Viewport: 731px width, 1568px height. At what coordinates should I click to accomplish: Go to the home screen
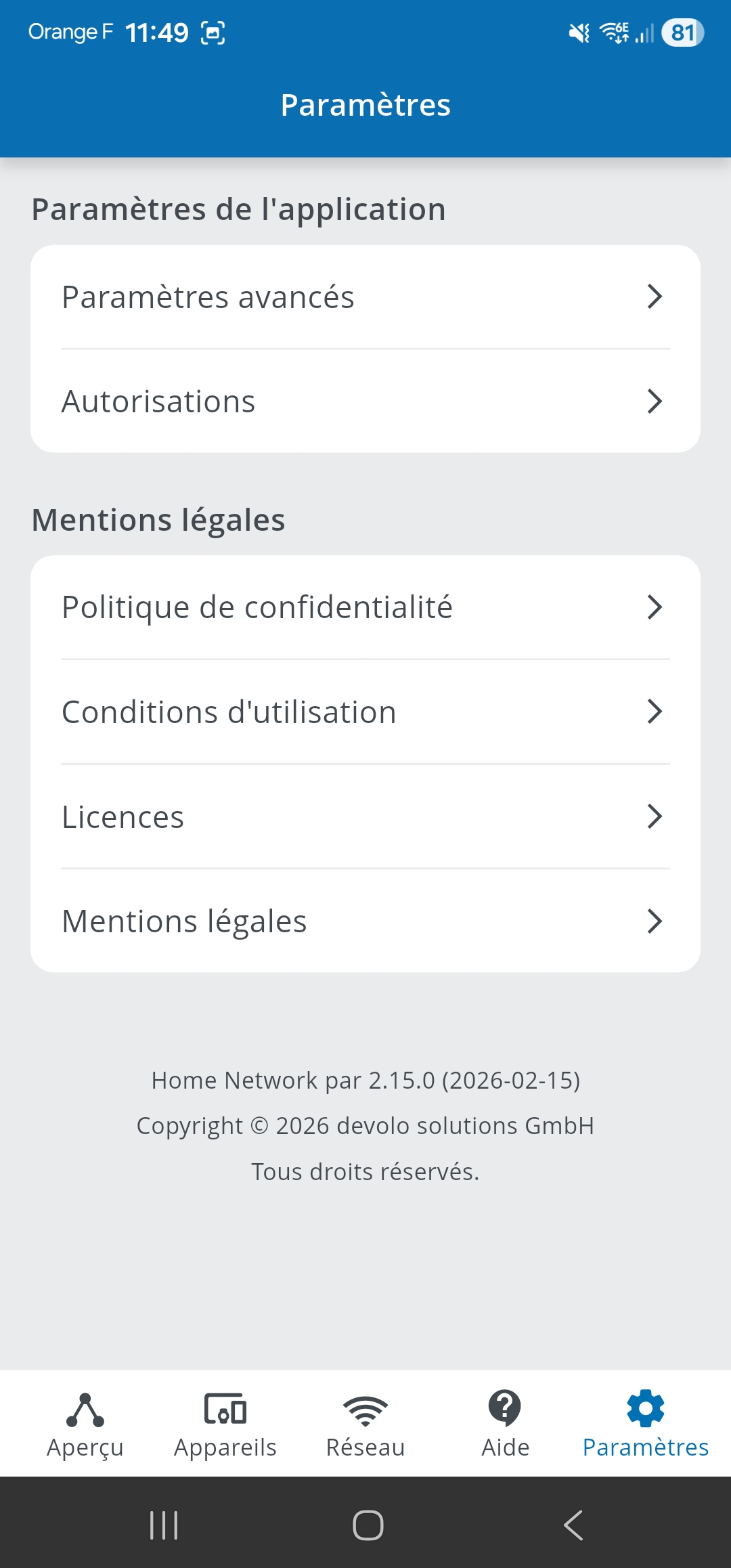(x=368, y=1525)
